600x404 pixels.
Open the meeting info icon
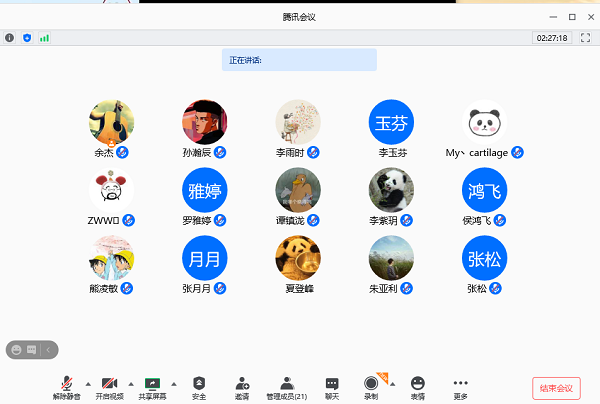10,38
